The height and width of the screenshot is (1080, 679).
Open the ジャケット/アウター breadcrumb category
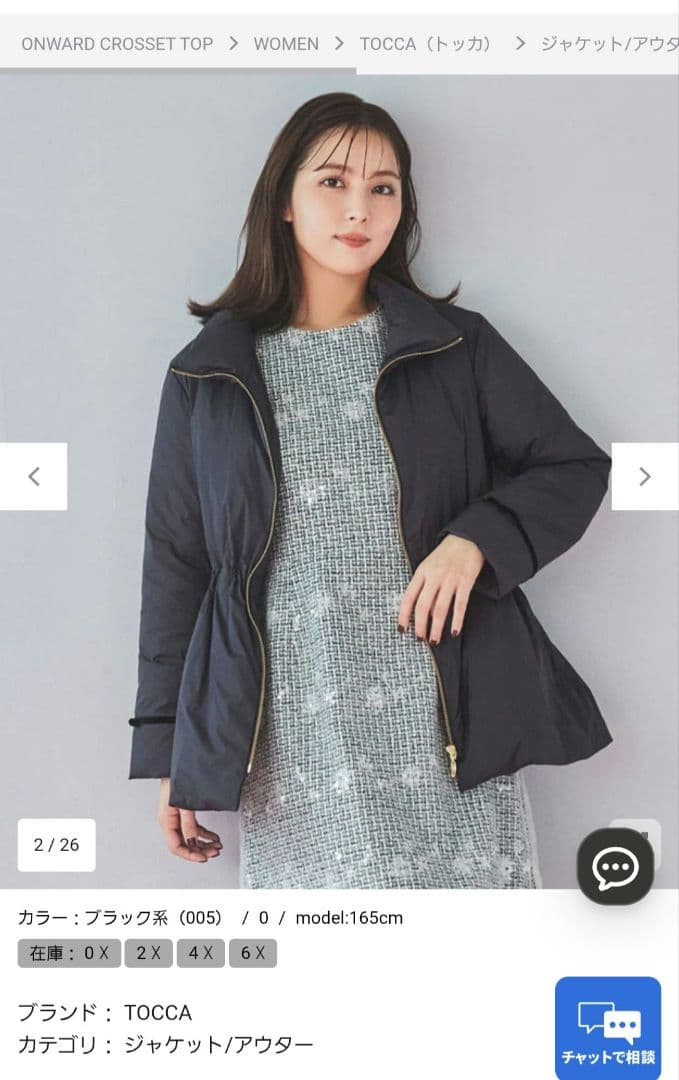[x=609, y=44]
